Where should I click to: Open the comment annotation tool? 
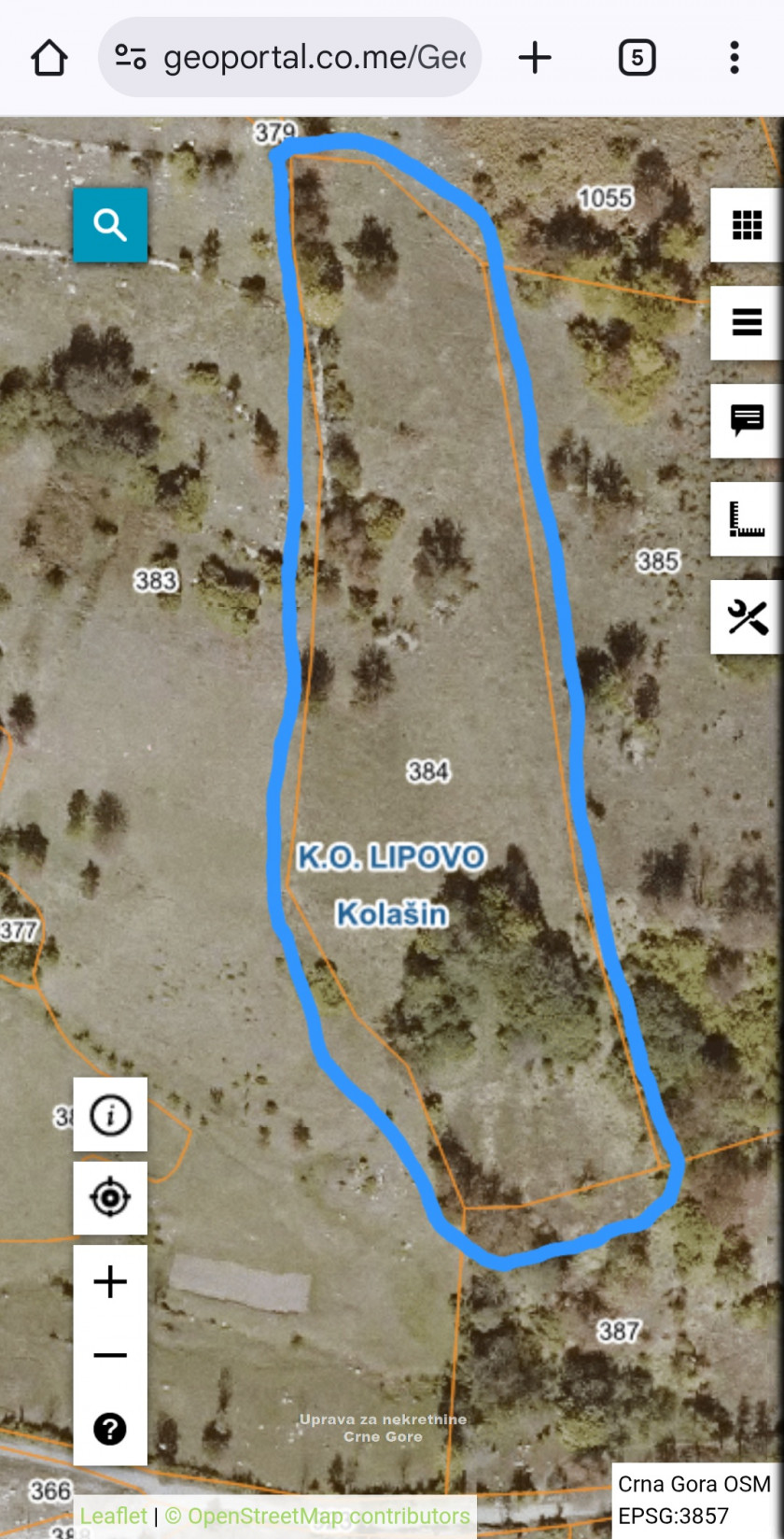tap(747, 421)
